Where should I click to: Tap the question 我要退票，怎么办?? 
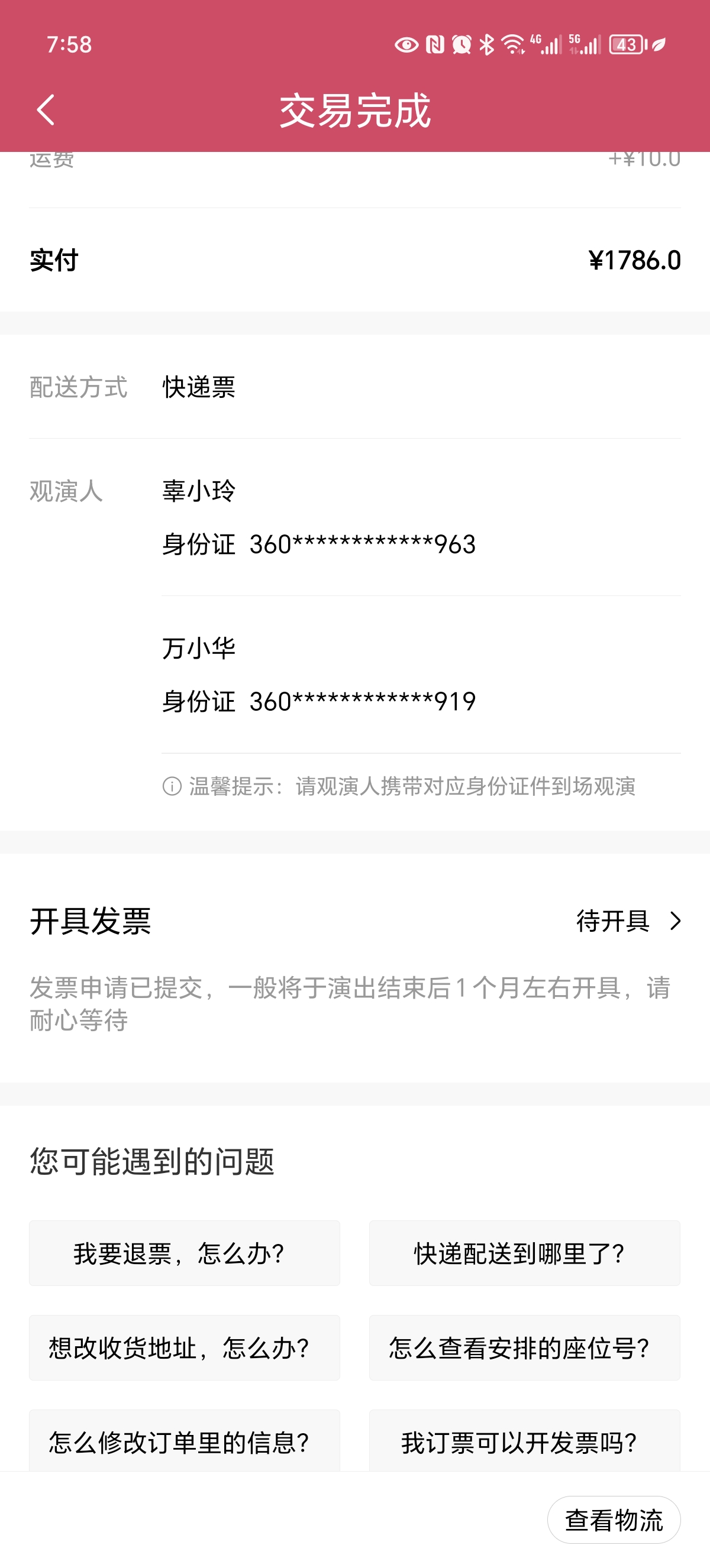coord(185,1253)
